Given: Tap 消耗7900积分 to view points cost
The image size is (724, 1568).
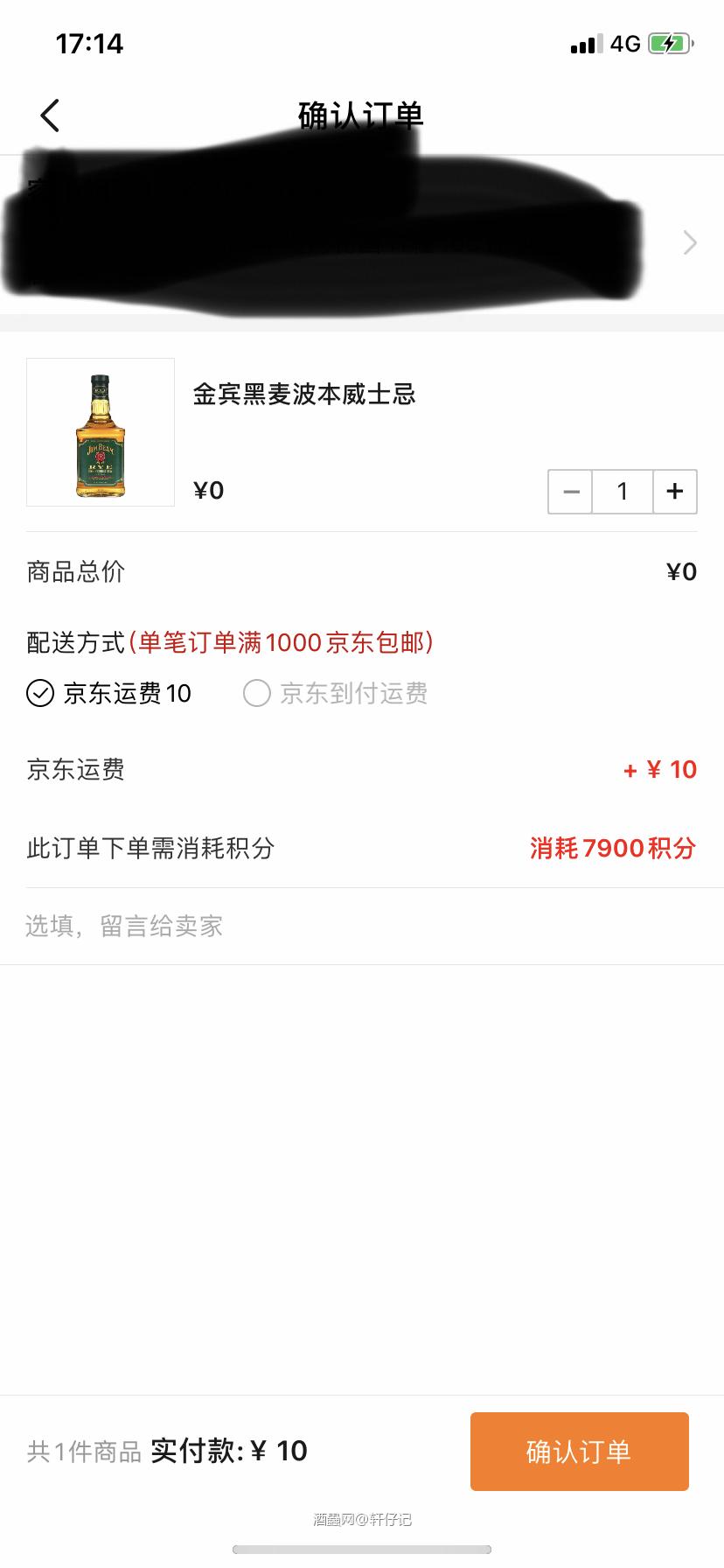Looking at the screenshot, I should click(613, 848).
